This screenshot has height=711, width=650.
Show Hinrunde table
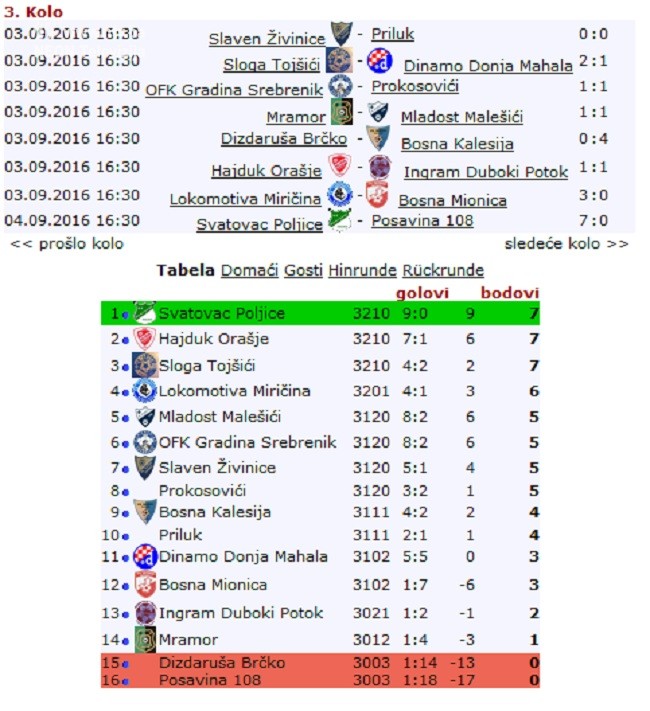click(363, 270)
